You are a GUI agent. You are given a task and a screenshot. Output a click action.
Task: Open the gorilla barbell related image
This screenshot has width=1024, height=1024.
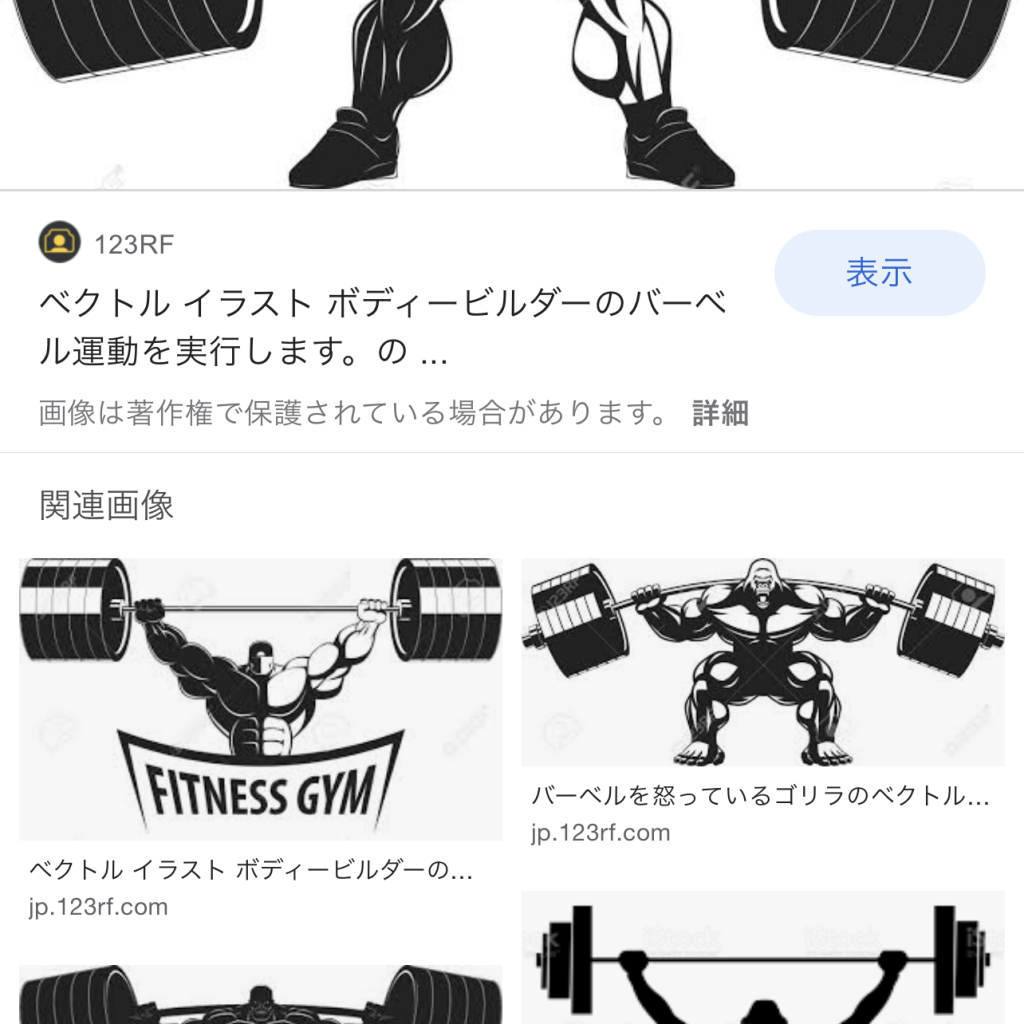pos(762,662)
